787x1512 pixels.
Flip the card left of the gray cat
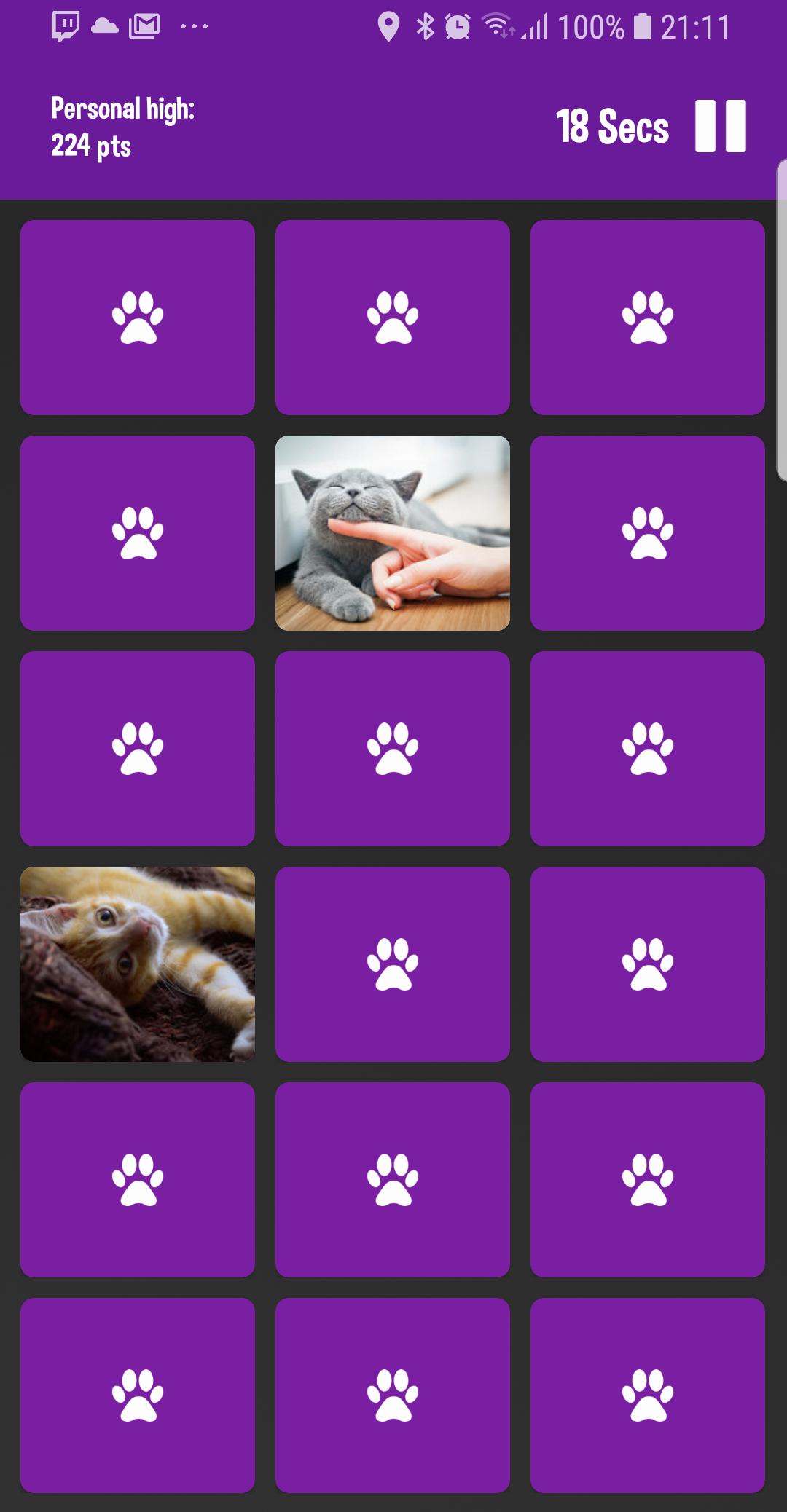pos(138,533)
